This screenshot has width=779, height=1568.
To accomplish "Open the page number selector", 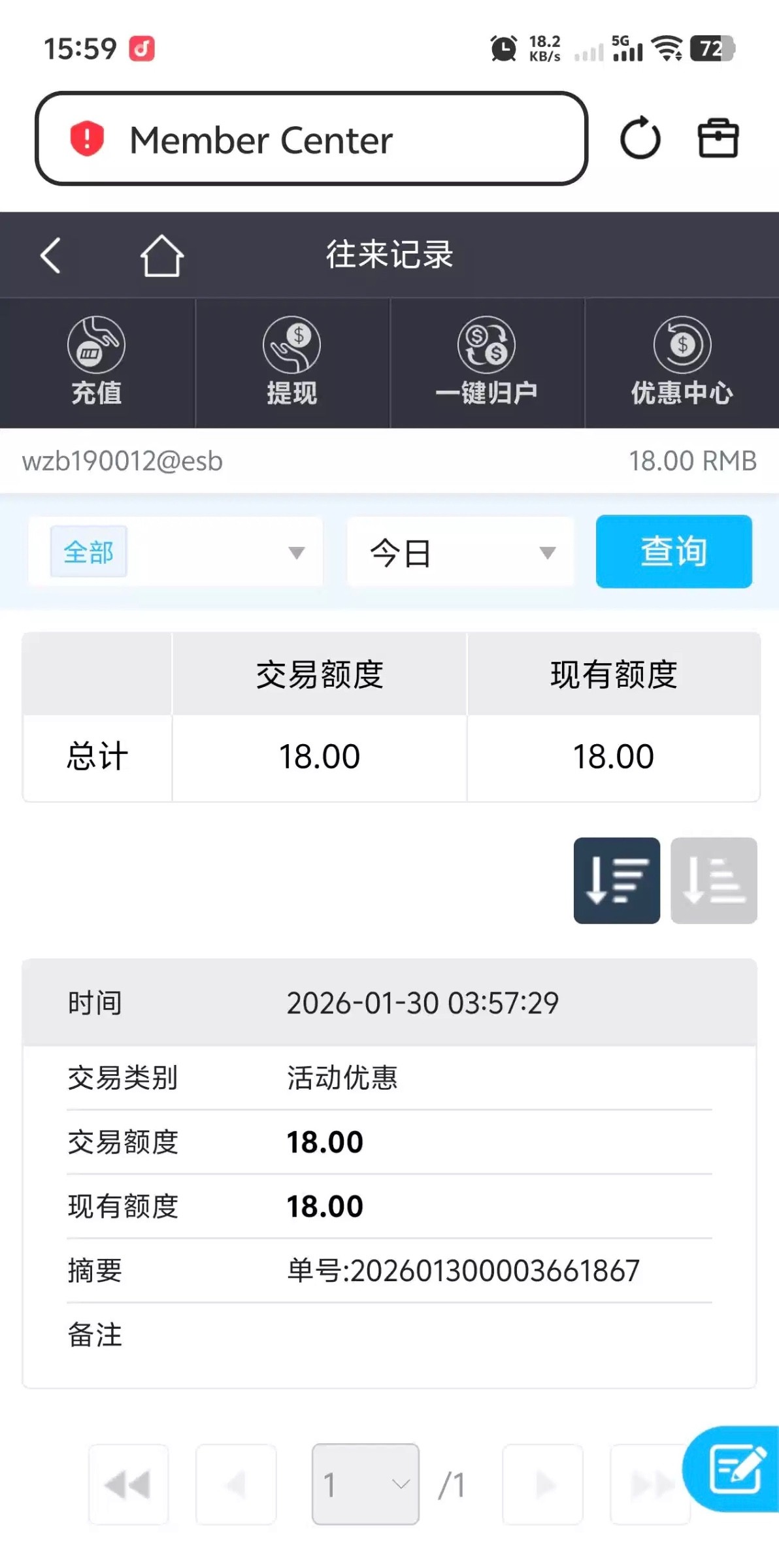I will coord(365,1484).
